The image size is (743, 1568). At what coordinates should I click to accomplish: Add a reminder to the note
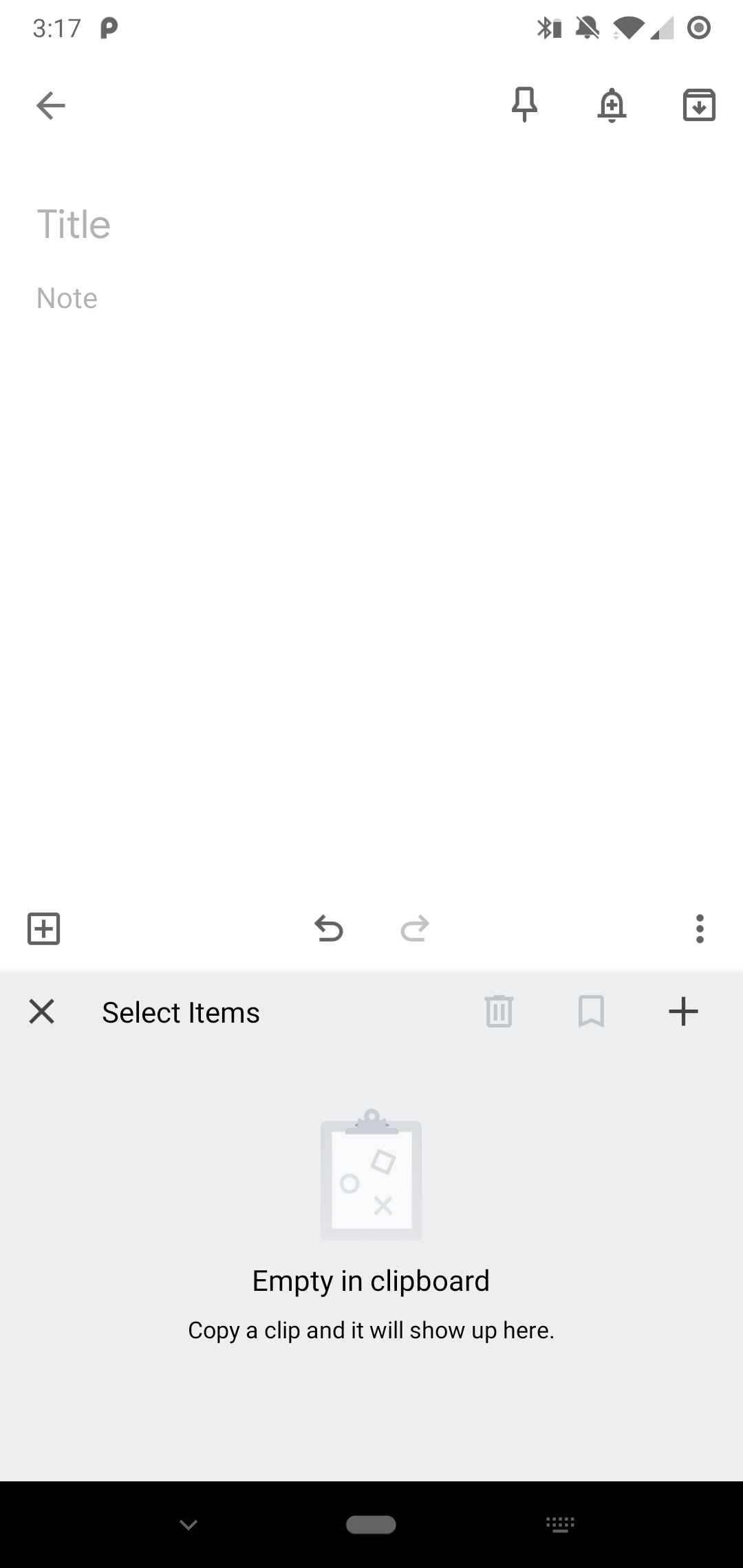612,105
